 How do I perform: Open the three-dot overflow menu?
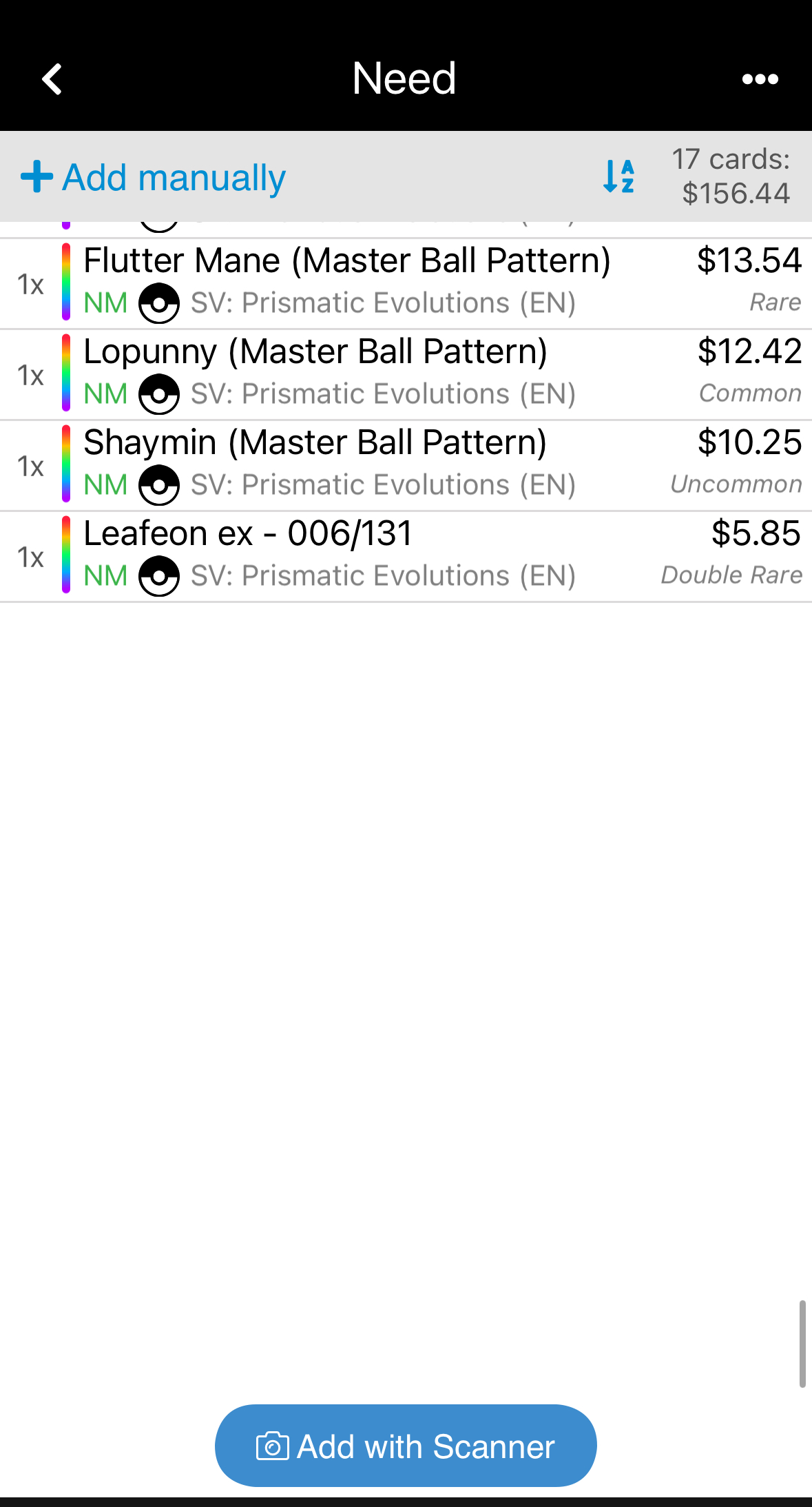[x=760, y=79]
